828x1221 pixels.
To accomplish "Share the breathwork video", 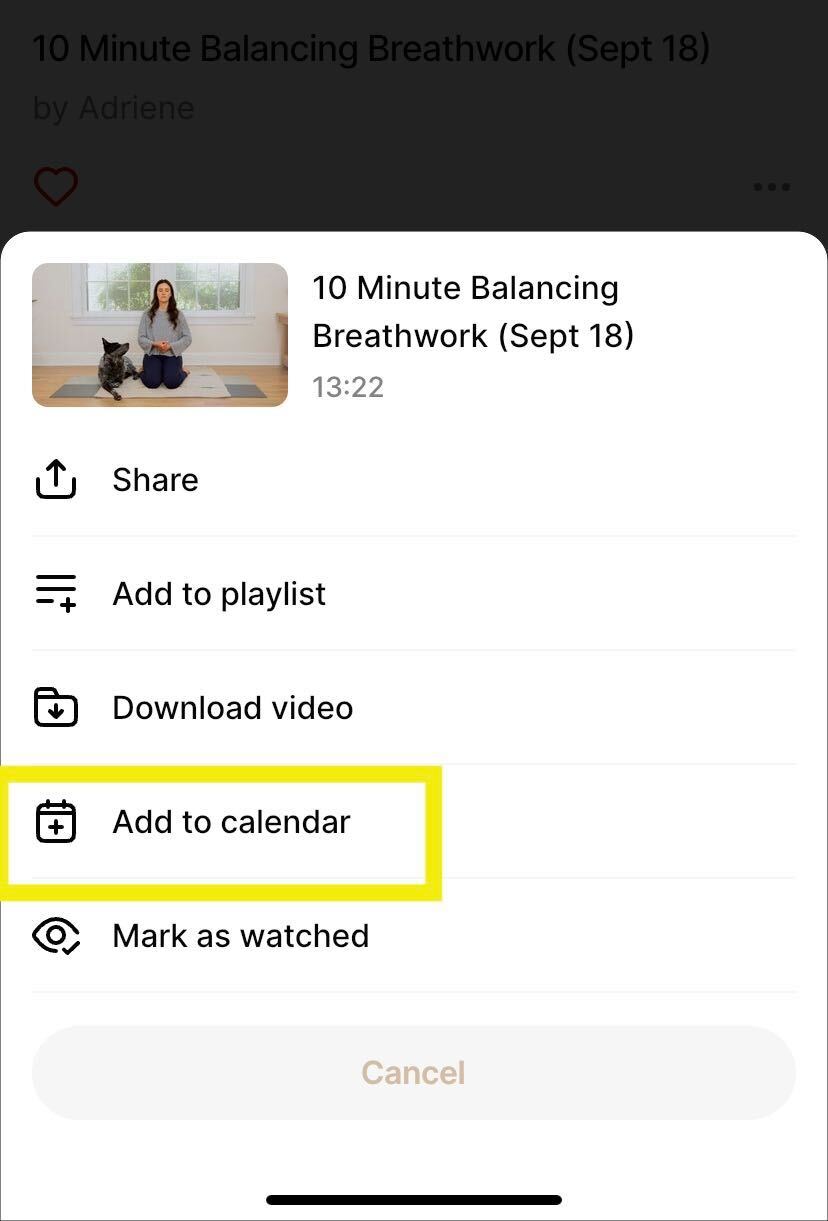I will pos(155,480).
